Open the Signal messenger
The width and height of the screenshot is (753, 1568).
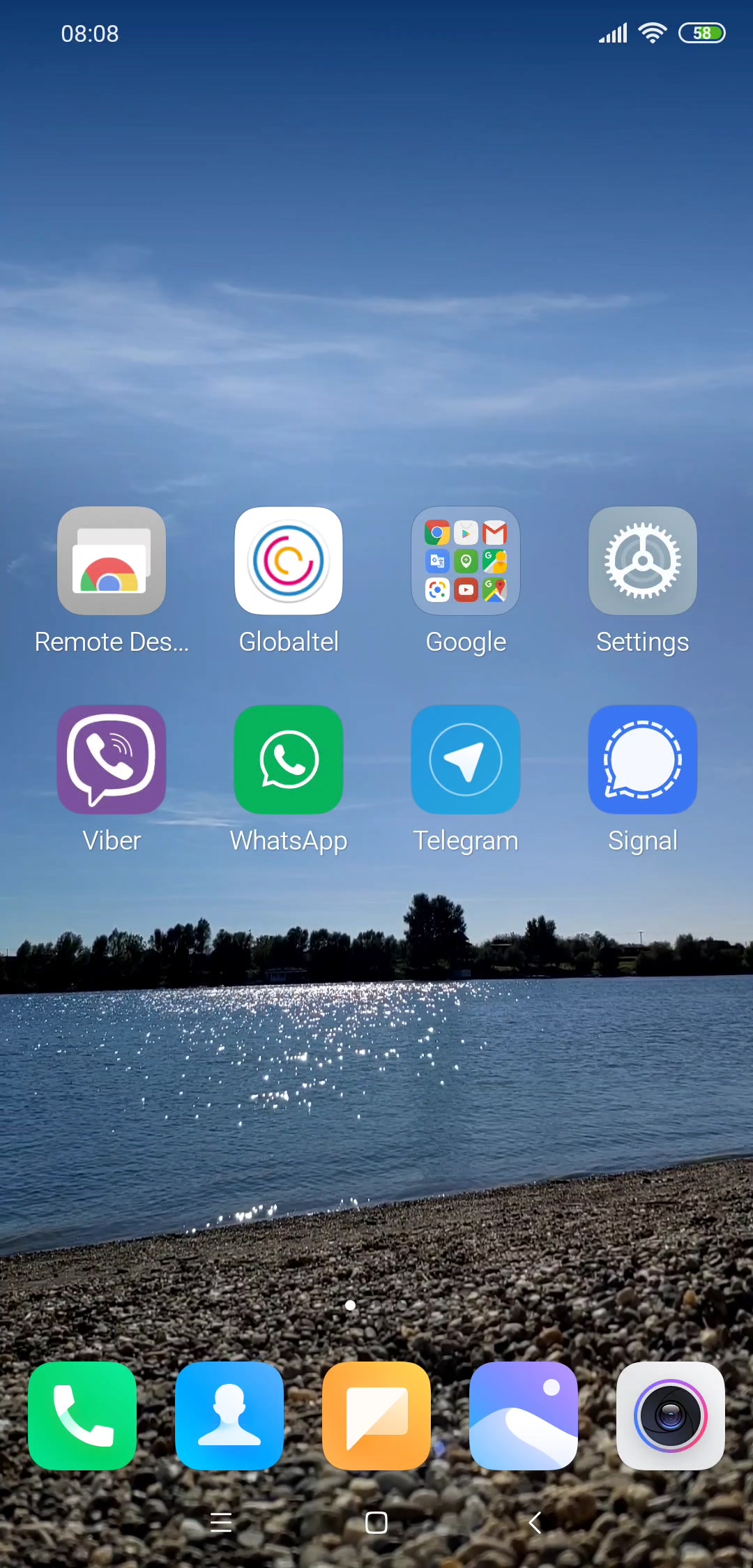coord(643,759)
